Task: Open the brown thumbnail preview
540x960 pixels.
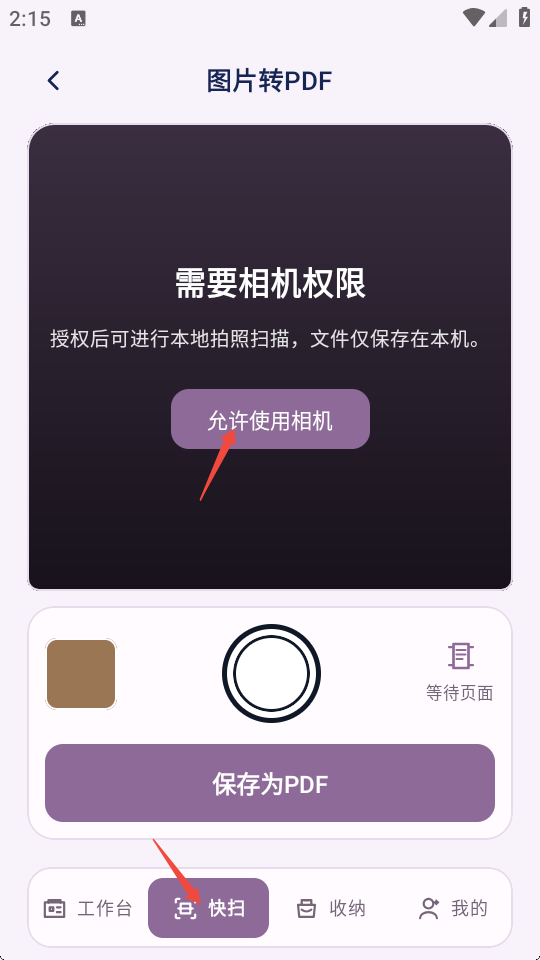Action: tap(81, 673)
